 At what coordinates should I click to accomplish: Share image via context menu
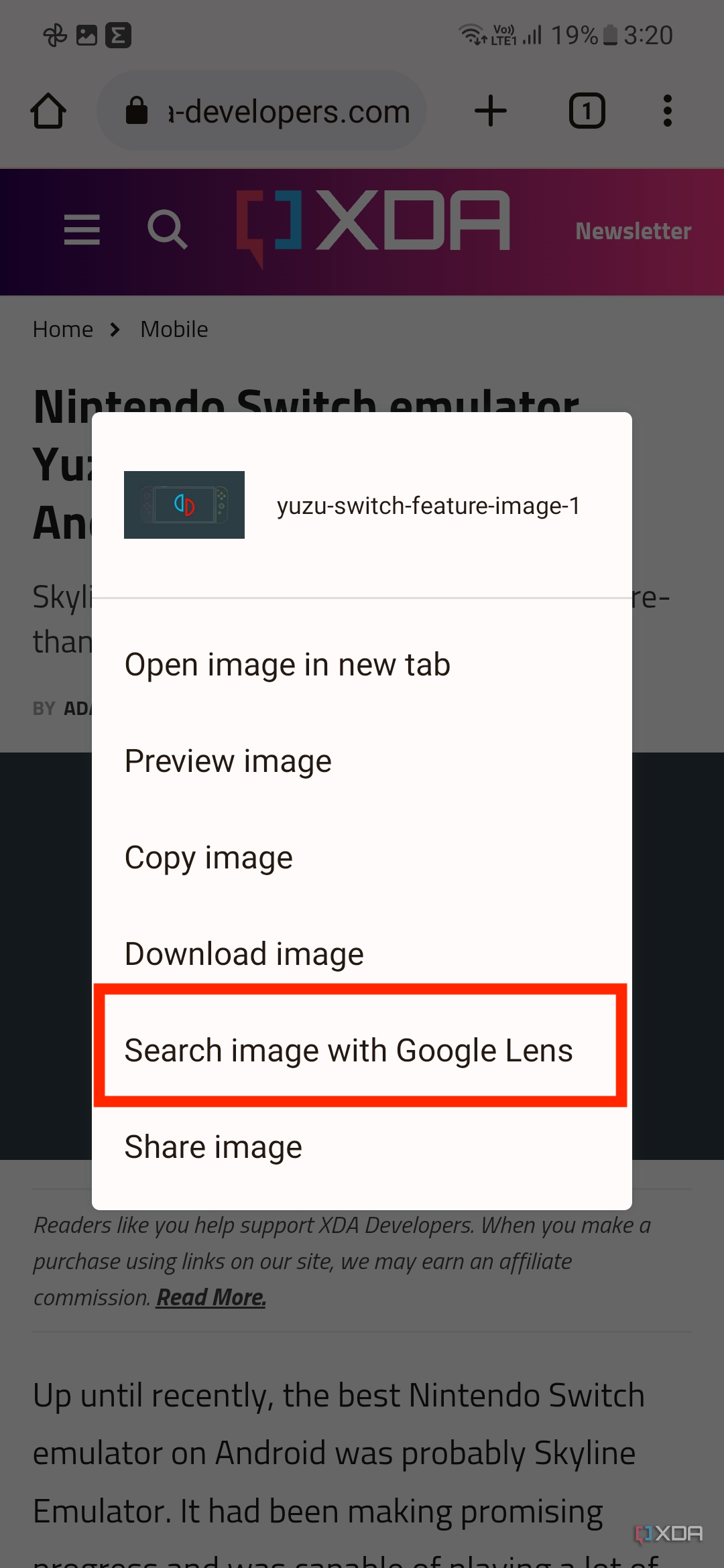coord(213,1147)
